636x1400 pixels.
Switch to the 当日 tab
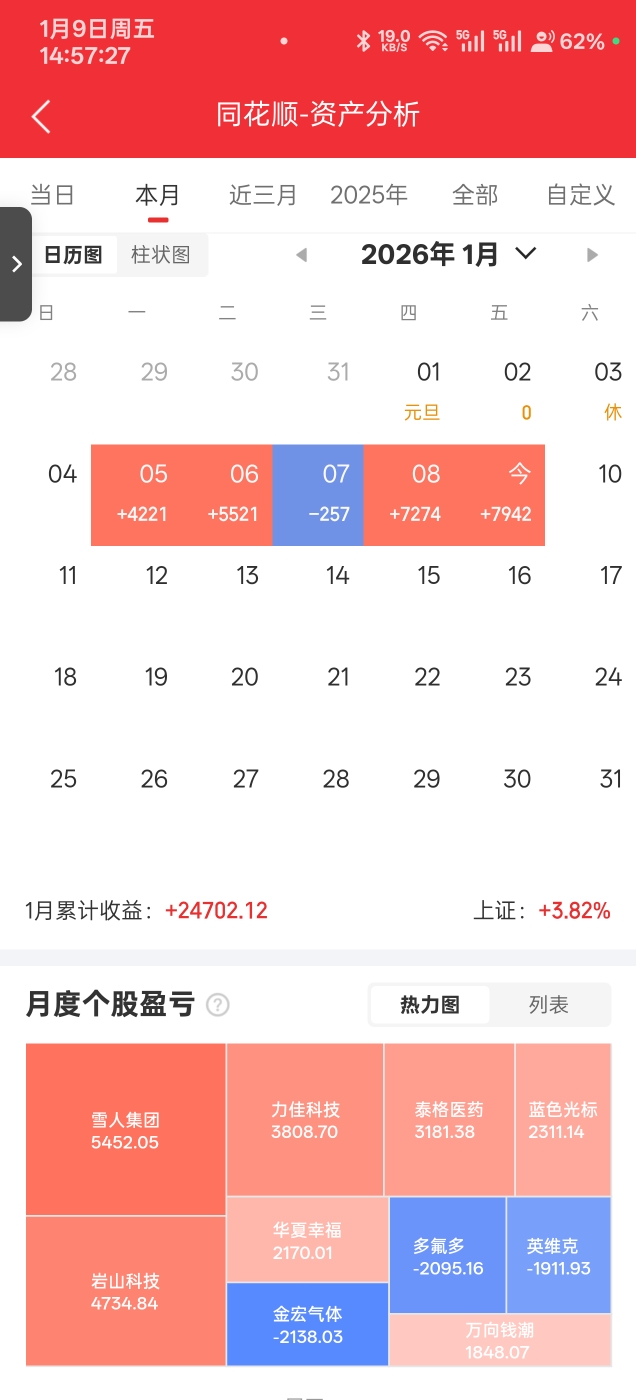pyautogui.click(x=53, y=195)
